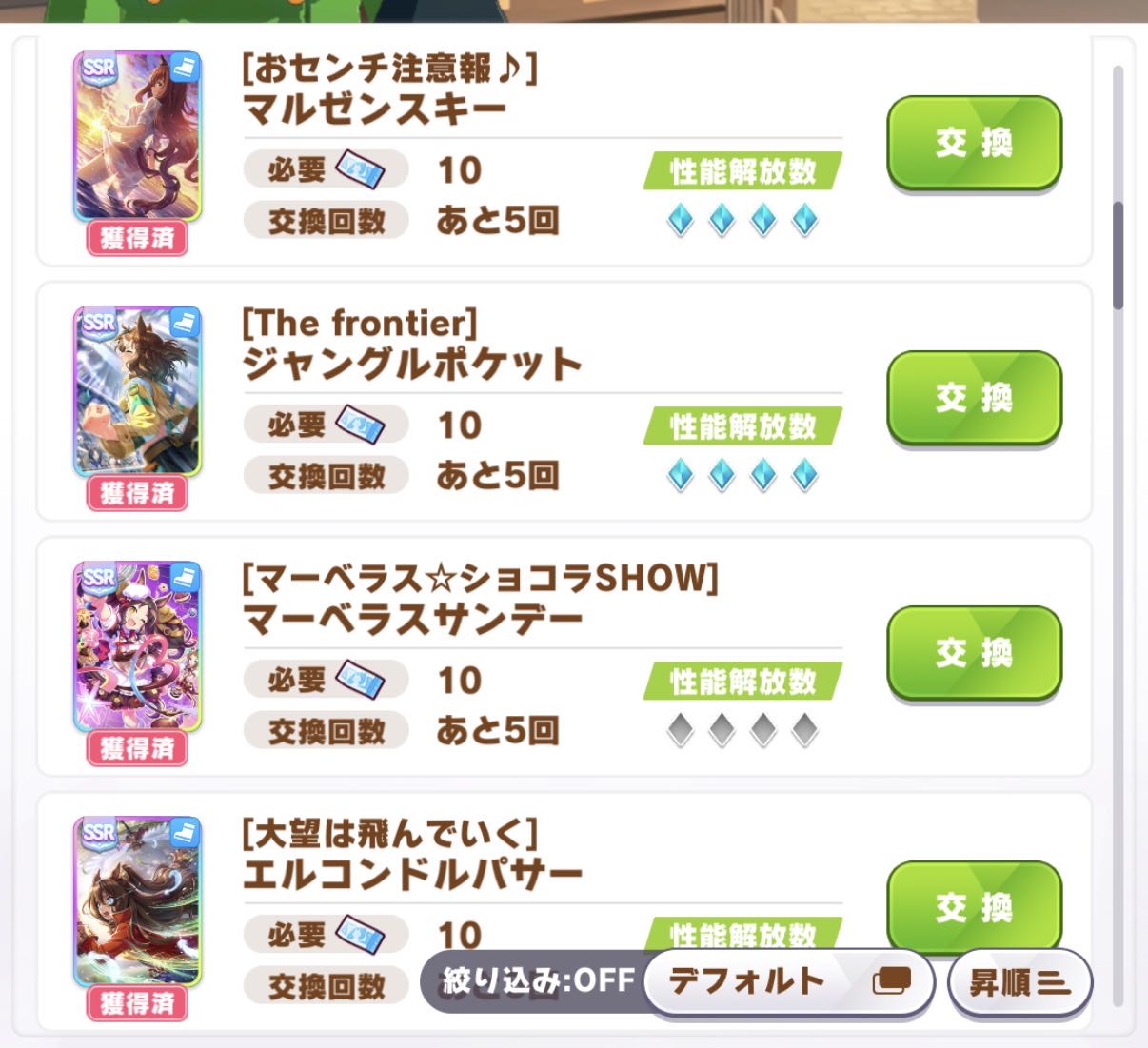View ジャングルポケット card thumbnail
The width and height of the screenshot is (1148, 1048).
pos(138,392)
